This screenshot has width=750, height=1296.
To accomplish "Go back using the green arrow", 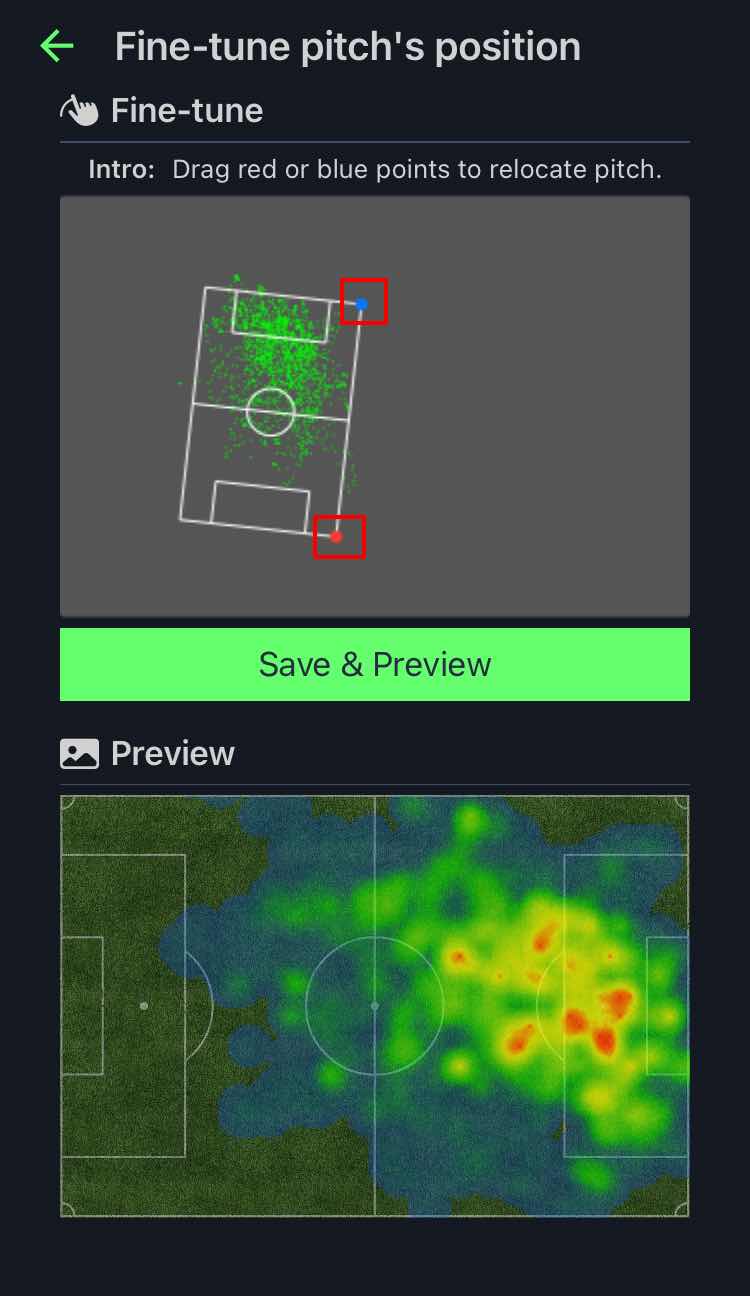I will 57,46.
